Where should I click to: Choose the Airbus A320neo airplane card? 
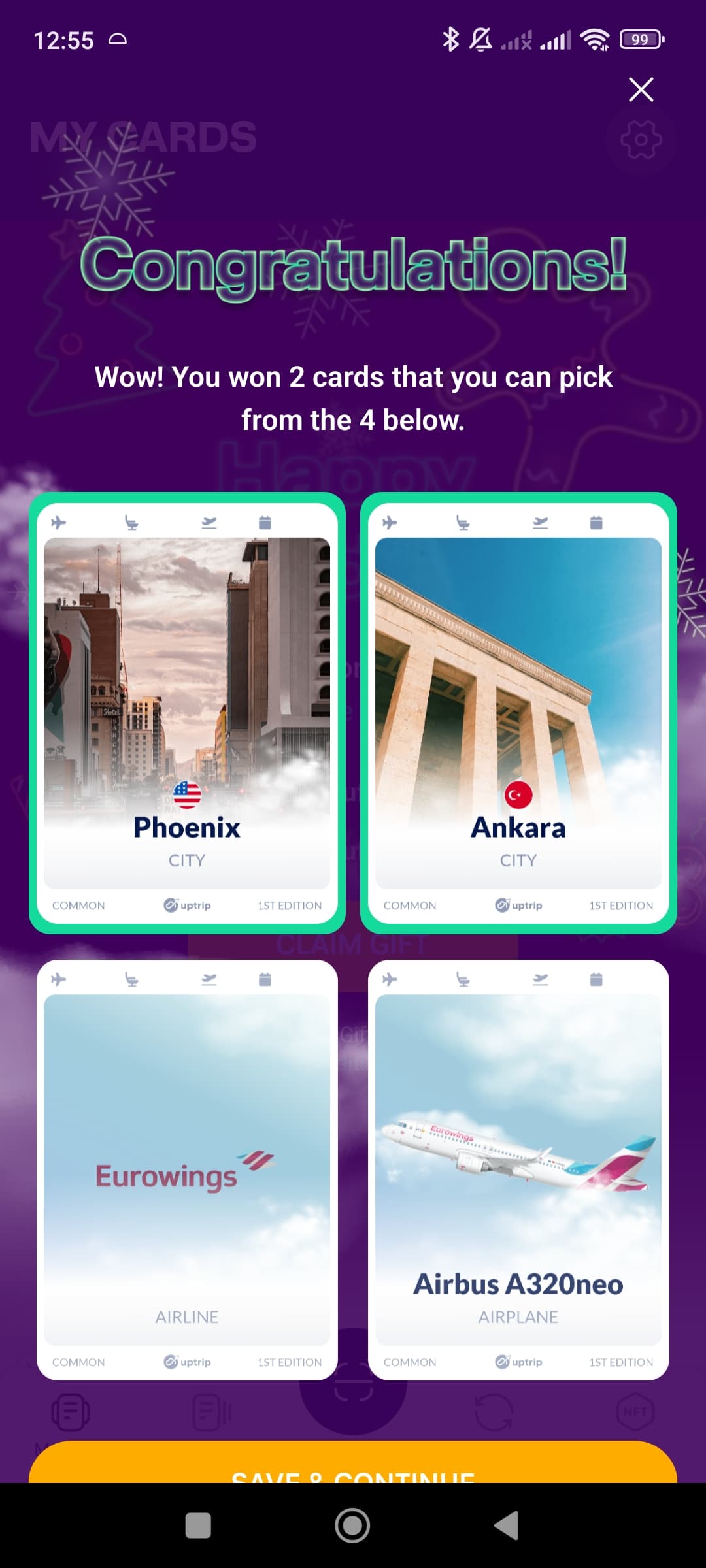point(518,1169)
